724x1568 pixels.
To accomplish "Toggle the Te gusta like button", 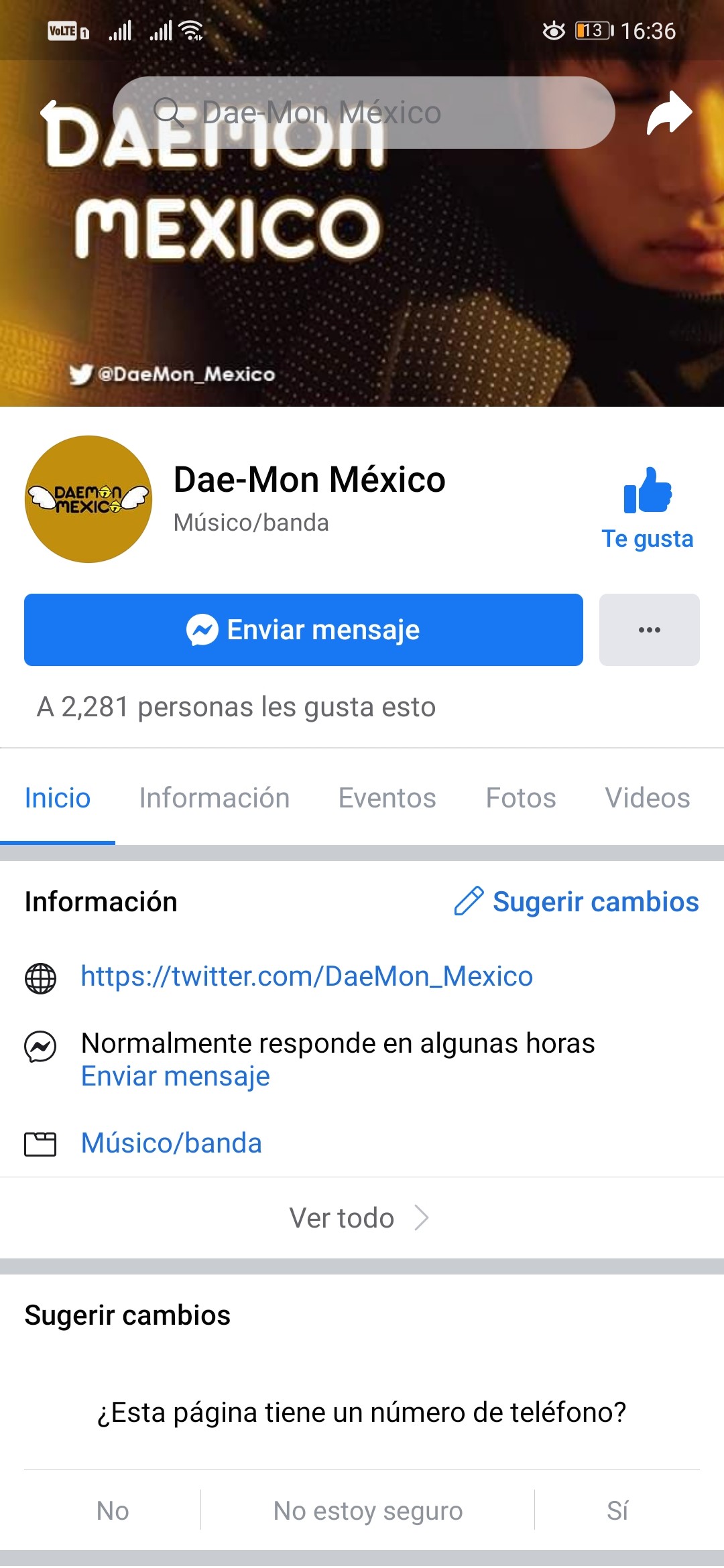I will 648,509.
